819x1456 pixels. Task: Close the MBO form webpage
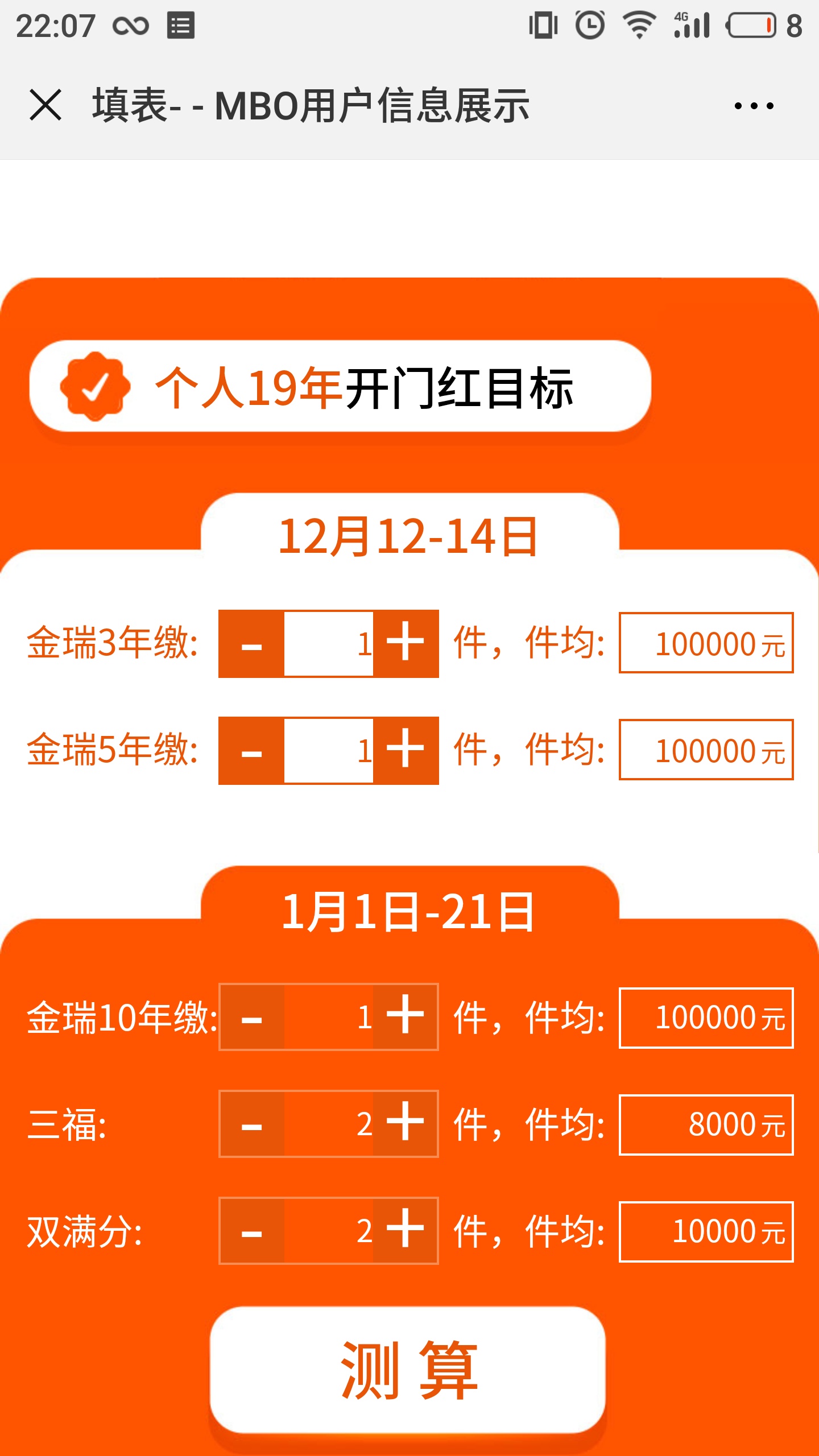coord(45,105)
